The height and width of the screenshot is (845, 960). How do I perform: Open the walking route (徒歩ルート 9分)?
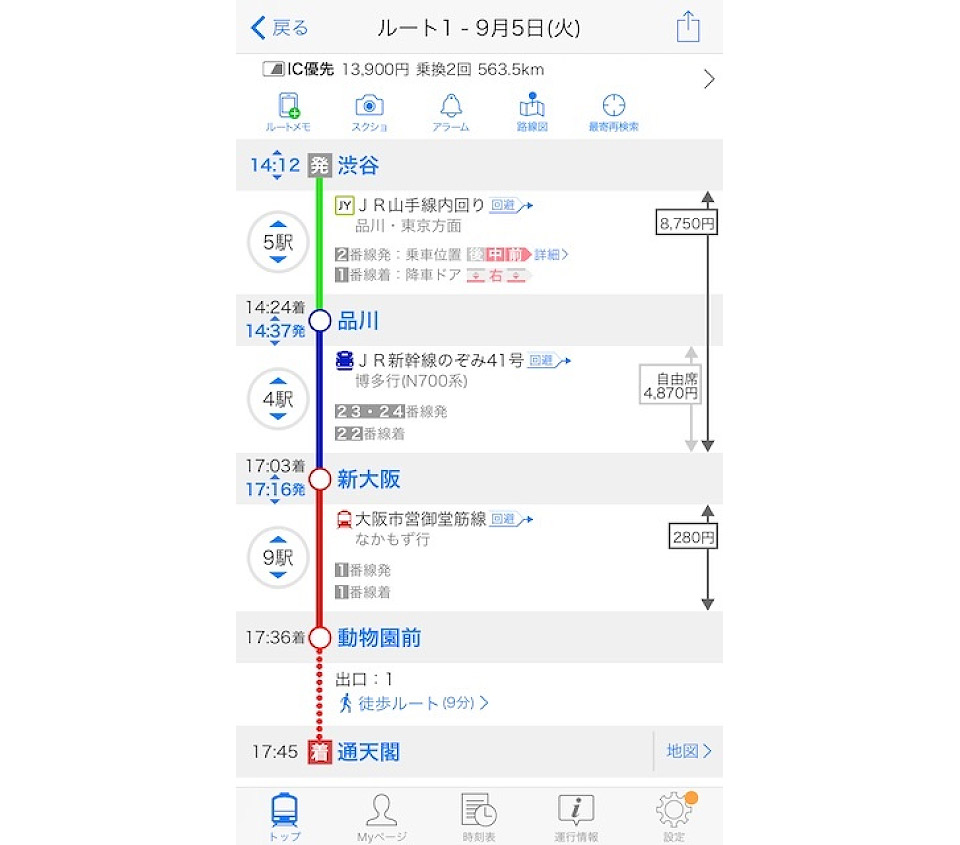click(x=414, y=703)
